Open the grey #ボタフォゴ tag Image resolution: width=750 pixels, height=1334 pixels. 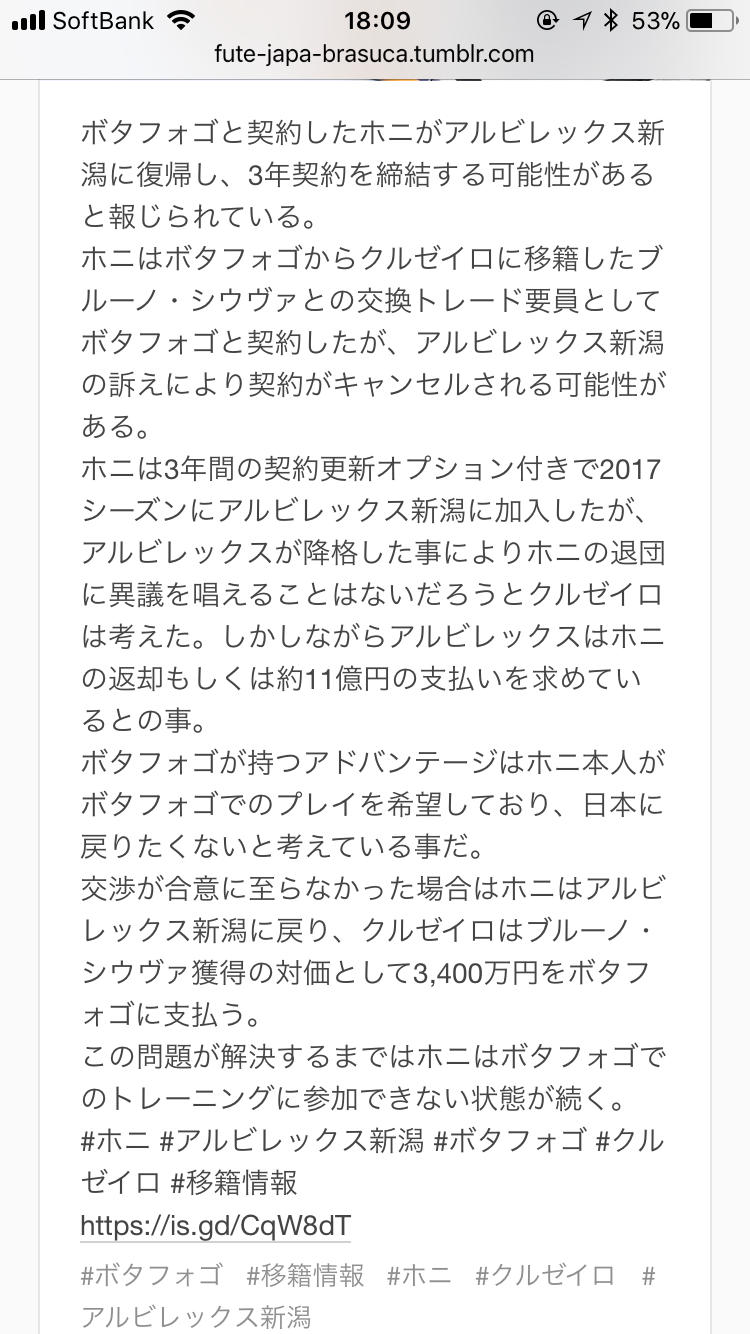[x=151, y=1275]
